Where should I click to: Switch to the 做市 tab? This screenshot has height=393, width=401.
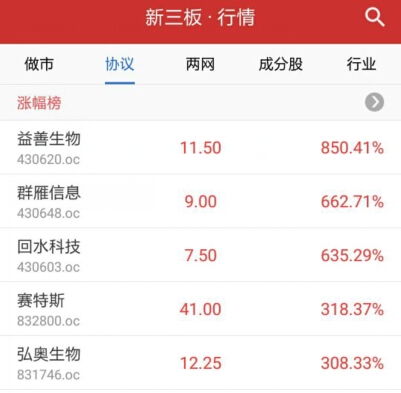click(39, 64)
